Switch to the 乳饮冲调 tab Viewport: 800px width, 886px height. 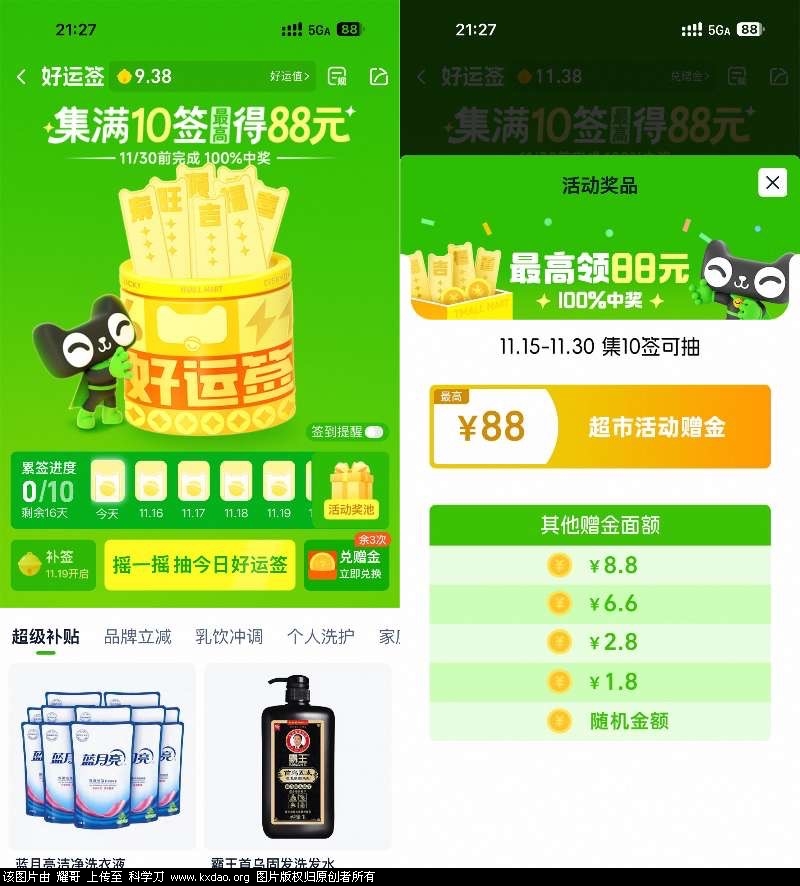(228, 636)
